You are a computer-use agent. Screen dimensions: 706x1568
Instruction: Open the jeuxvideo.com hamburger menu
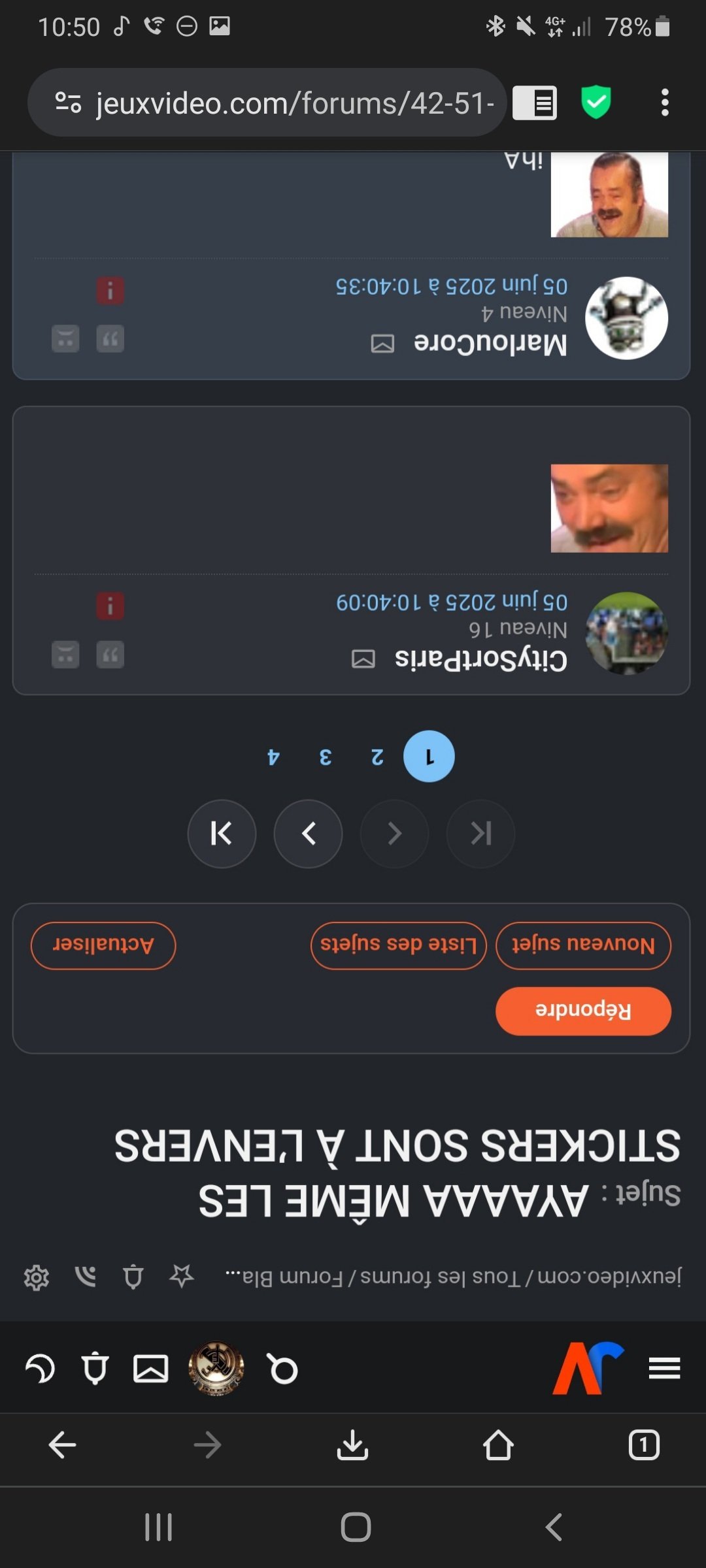point(664,1368)
